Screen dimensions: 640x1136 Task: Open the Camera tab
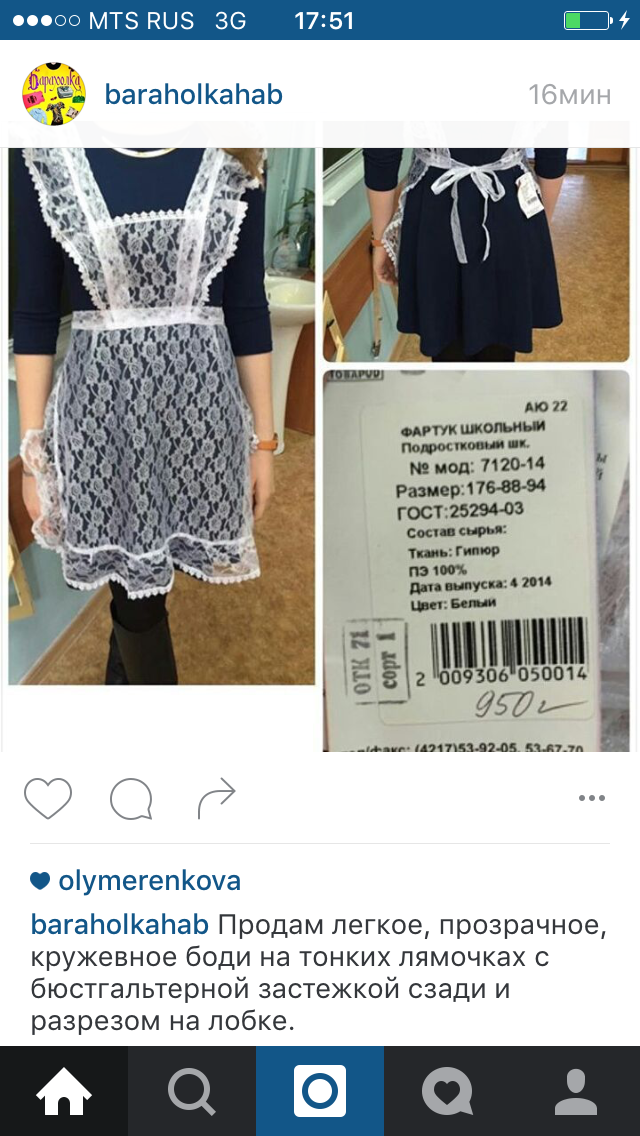coord(320,1091)
